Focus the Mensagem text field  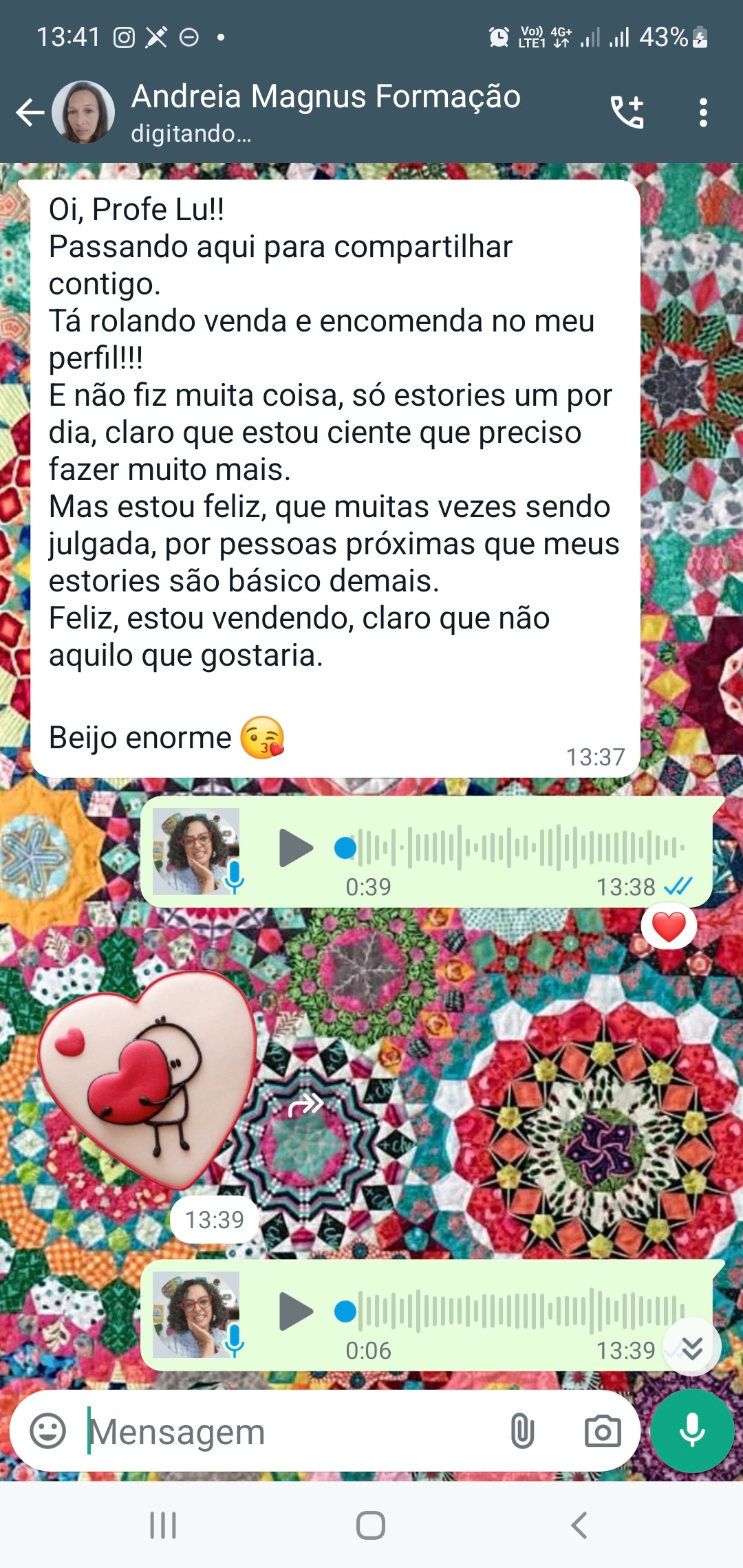coord(289,1432)
